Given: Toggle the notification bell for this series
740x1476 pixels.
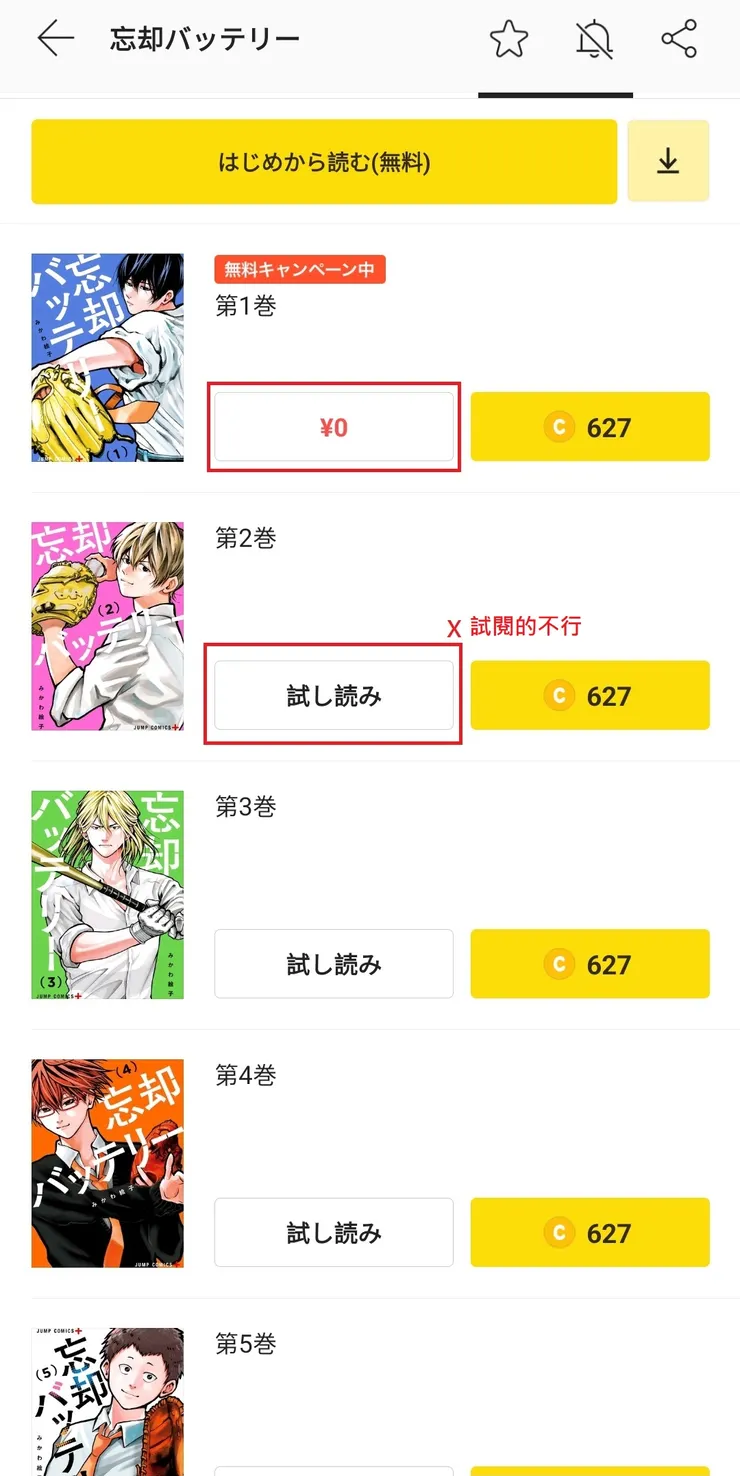Looking at the screenshot, I should pyautogui.click(x=594, y=40).
